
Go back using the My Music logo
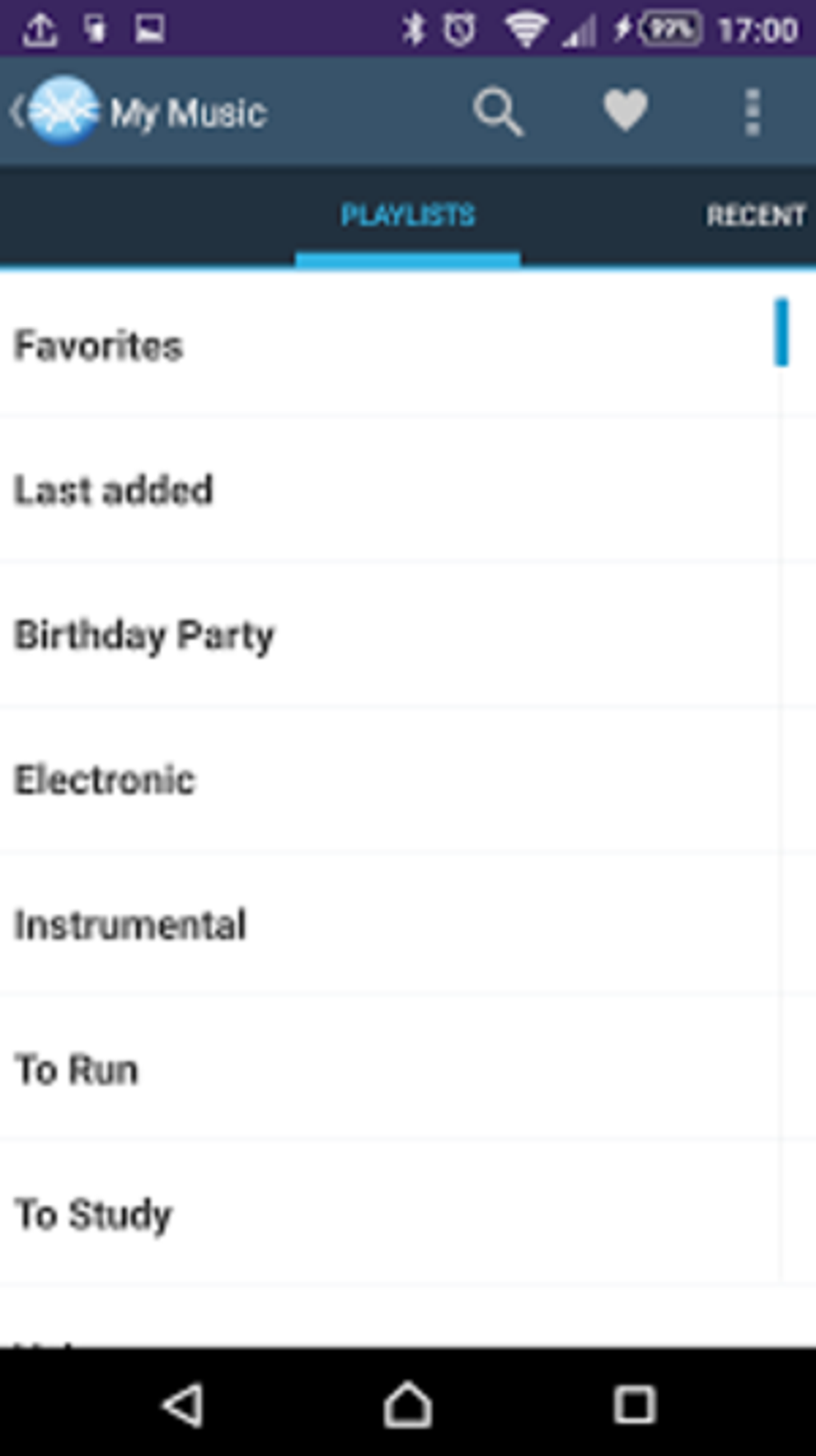[x=58, y=111]
